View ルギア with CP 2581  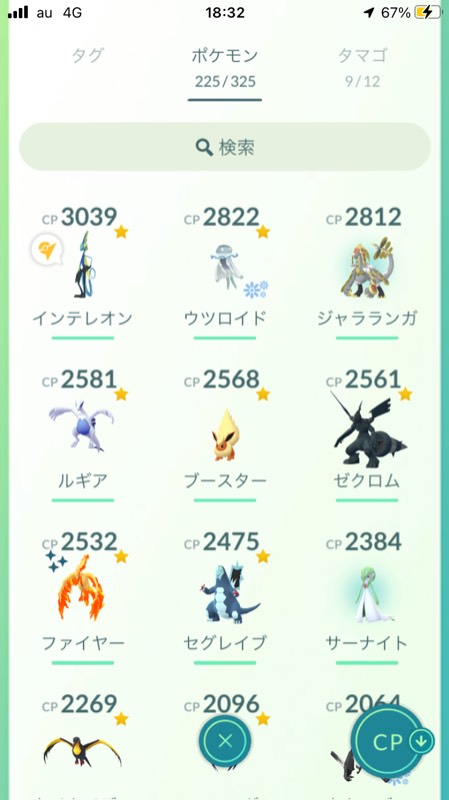click(83, 434)
